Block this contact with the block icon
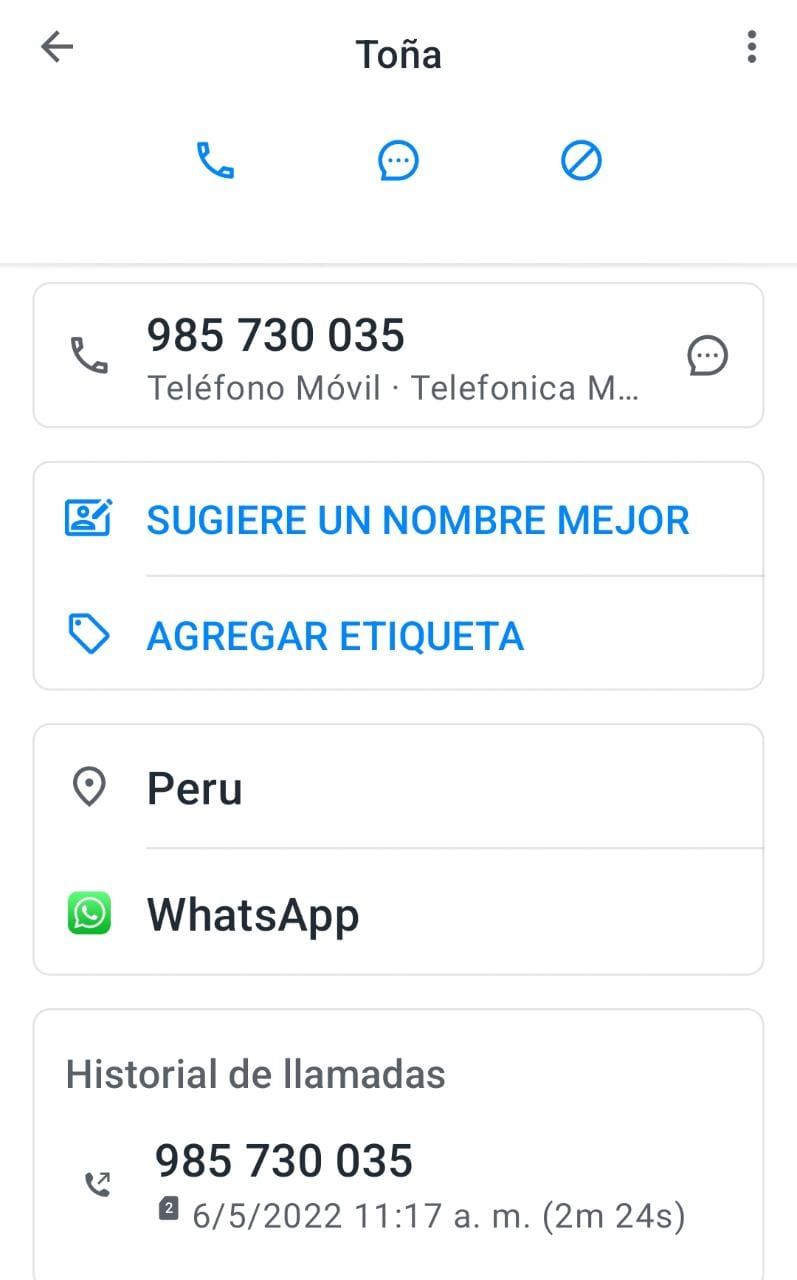This screenshot has width=797, height=1280. tap(581, 160)
